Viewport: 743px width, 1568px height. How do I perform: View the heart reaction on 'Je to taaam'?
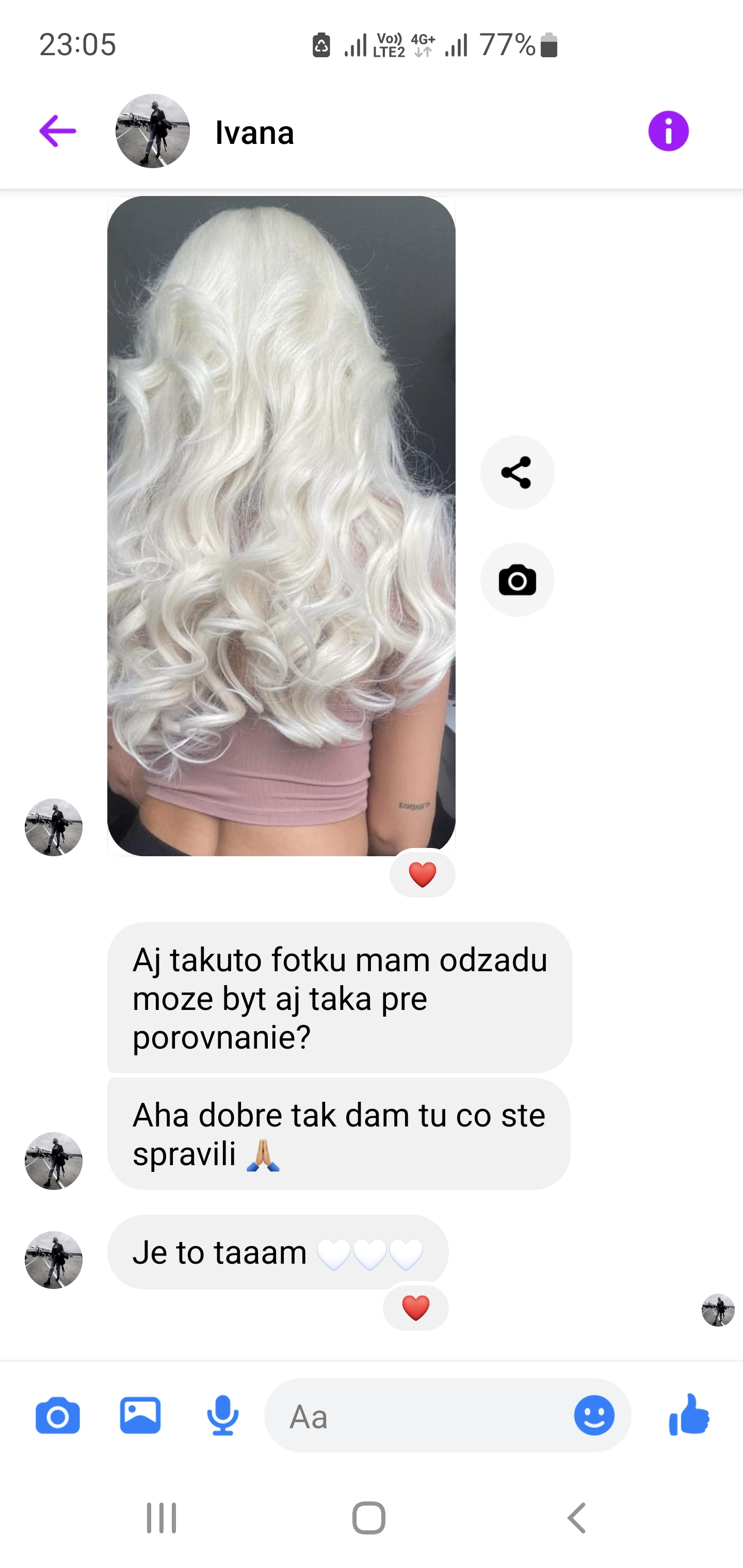[x=416, y=1308]
